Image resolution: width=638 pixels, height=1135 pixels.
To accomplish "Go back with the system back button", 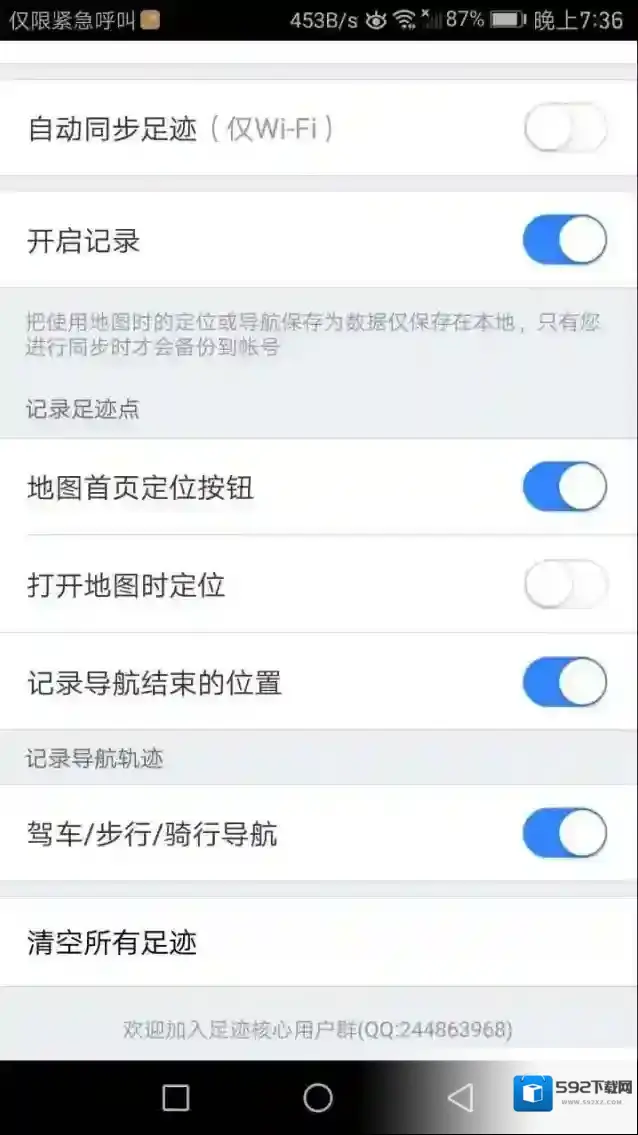I will coord(460,1098).
